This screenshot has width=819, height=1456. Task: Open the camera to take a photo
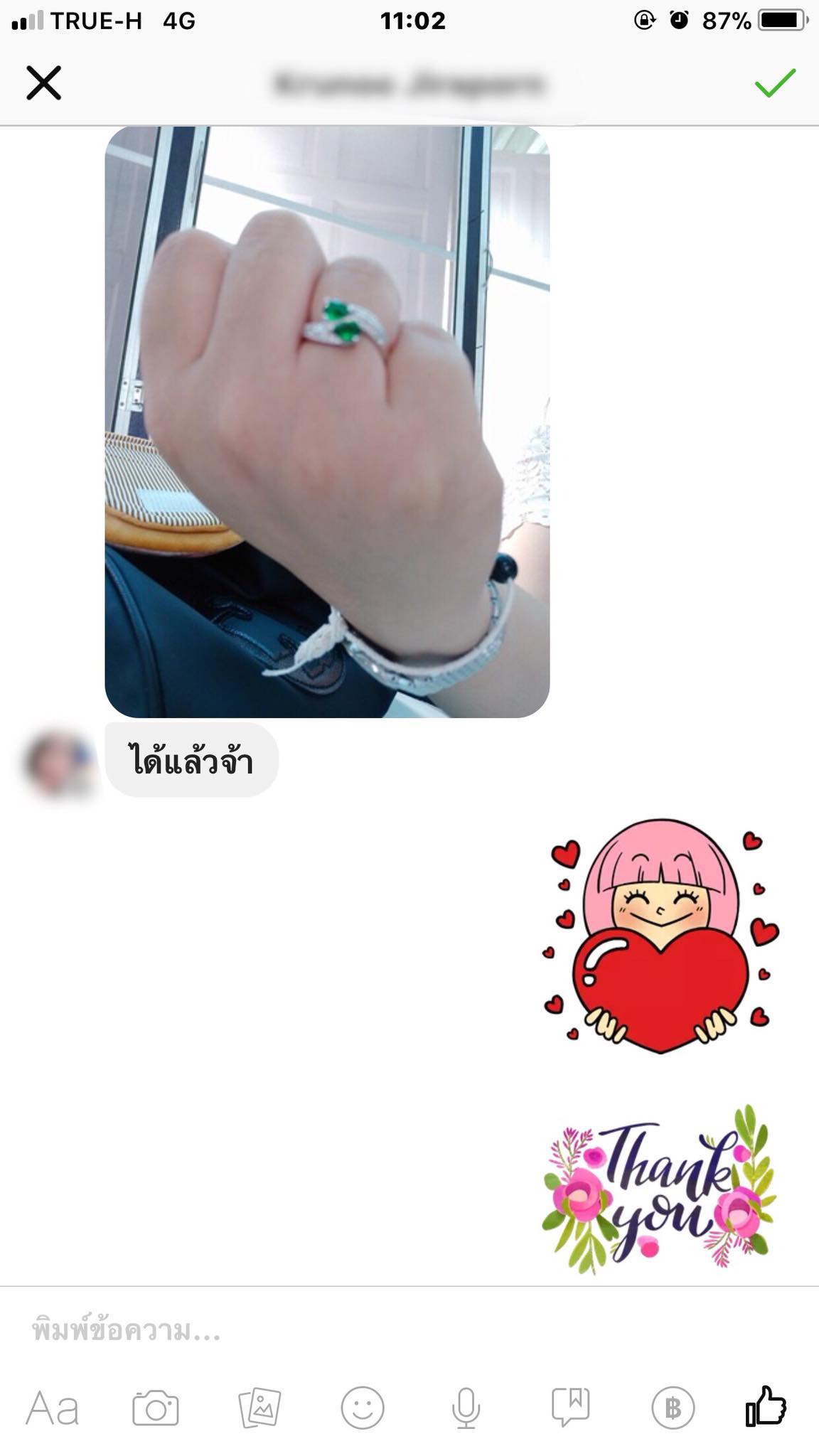pyautogui.click(x=156, y=1408)
